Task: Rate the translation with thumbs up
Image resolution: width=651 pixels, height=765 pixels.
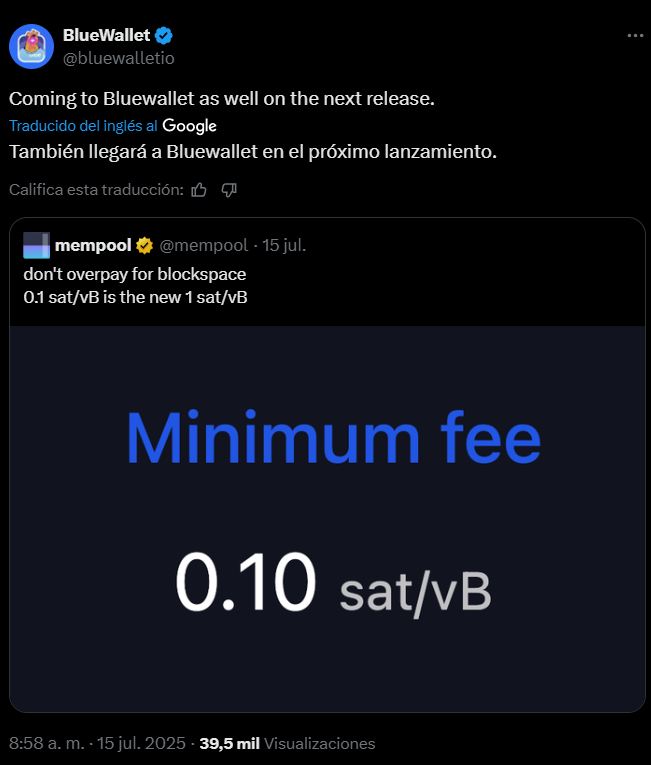Action: 199,189
